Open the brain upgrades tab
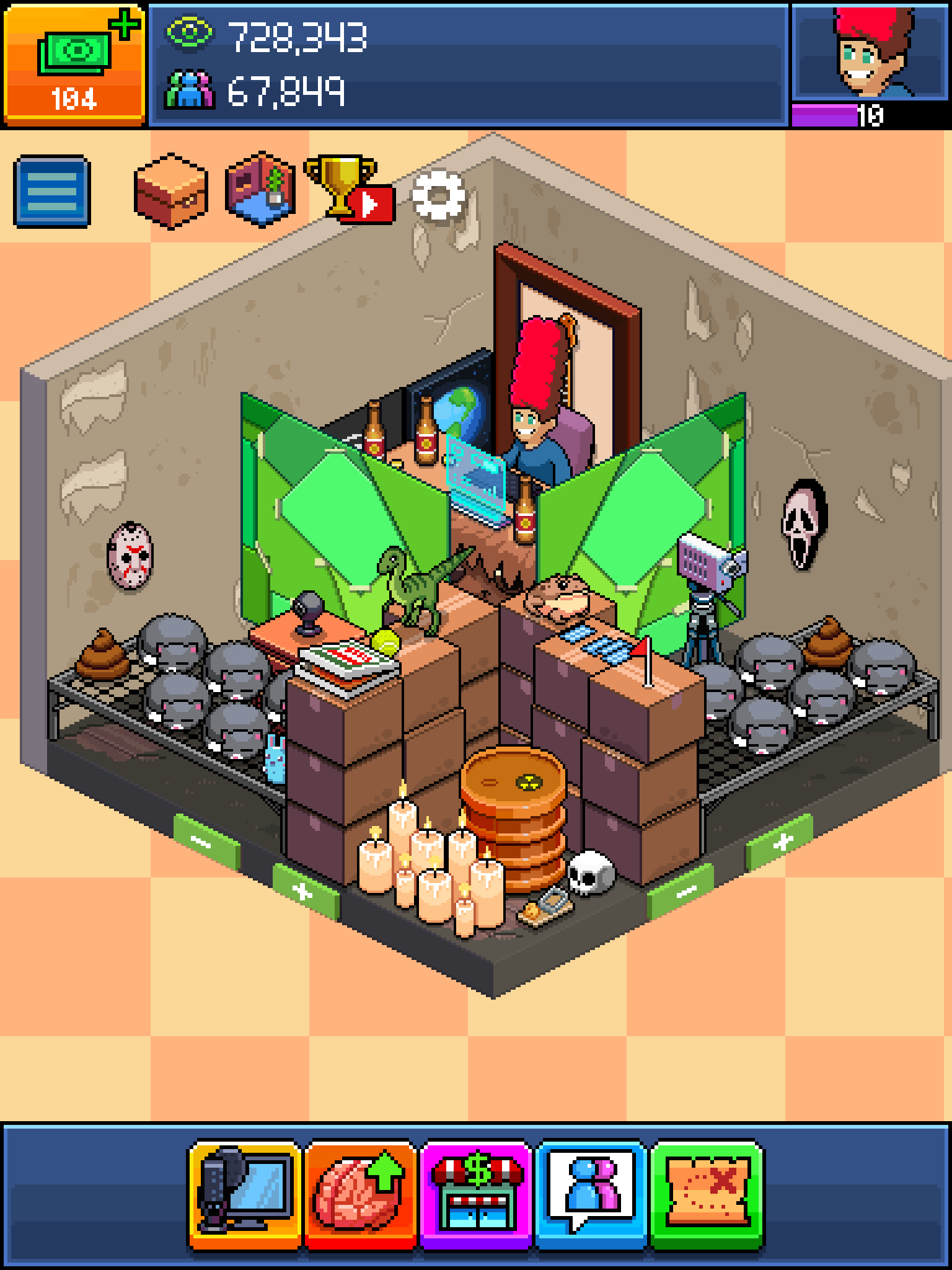The height and width of the screenshot is (1270, 952). point(360,1195)
